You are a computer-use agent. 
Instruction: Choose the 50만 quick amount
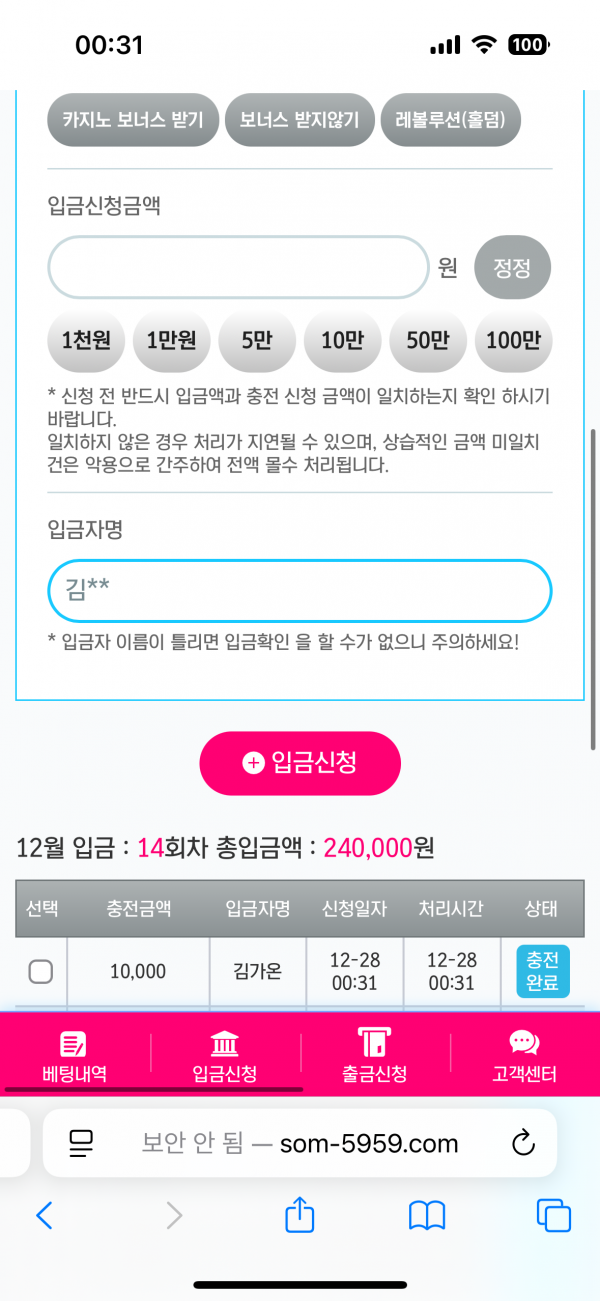427,341
